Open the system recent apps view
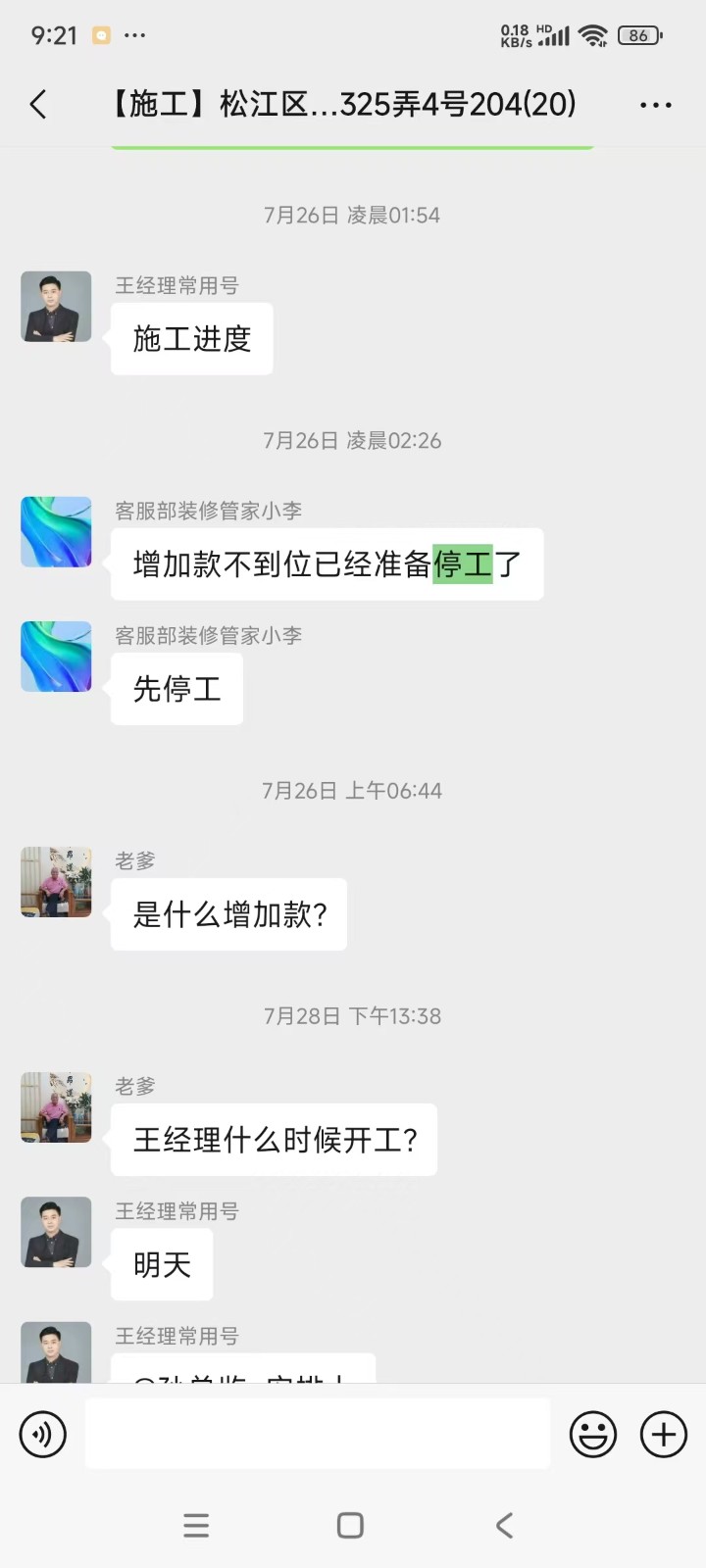This screenshot has height=1568, width=706. 196,1525
